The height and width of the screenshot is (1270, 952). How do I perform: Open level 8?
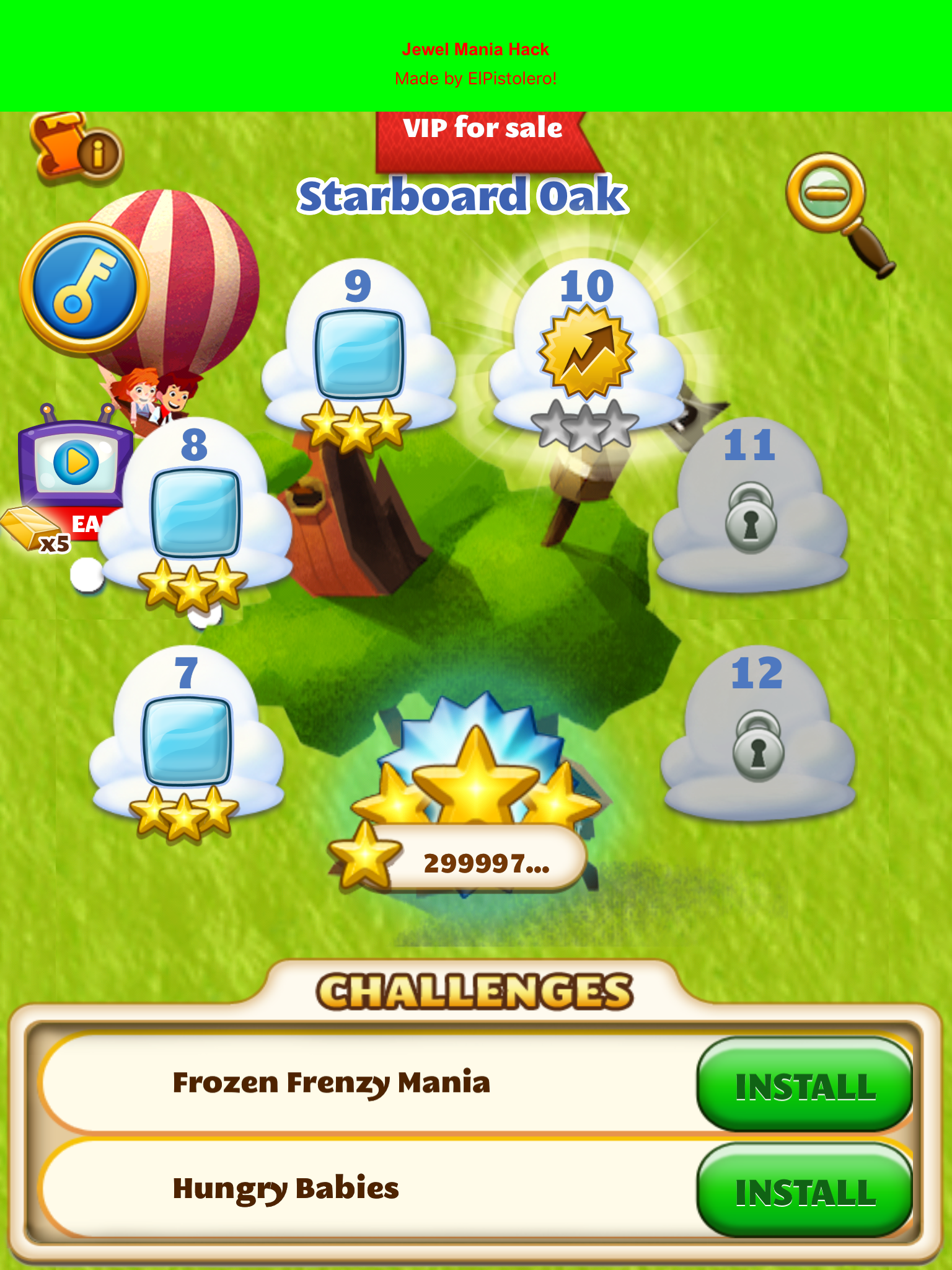pyautogui.click(x=196, y=513)
